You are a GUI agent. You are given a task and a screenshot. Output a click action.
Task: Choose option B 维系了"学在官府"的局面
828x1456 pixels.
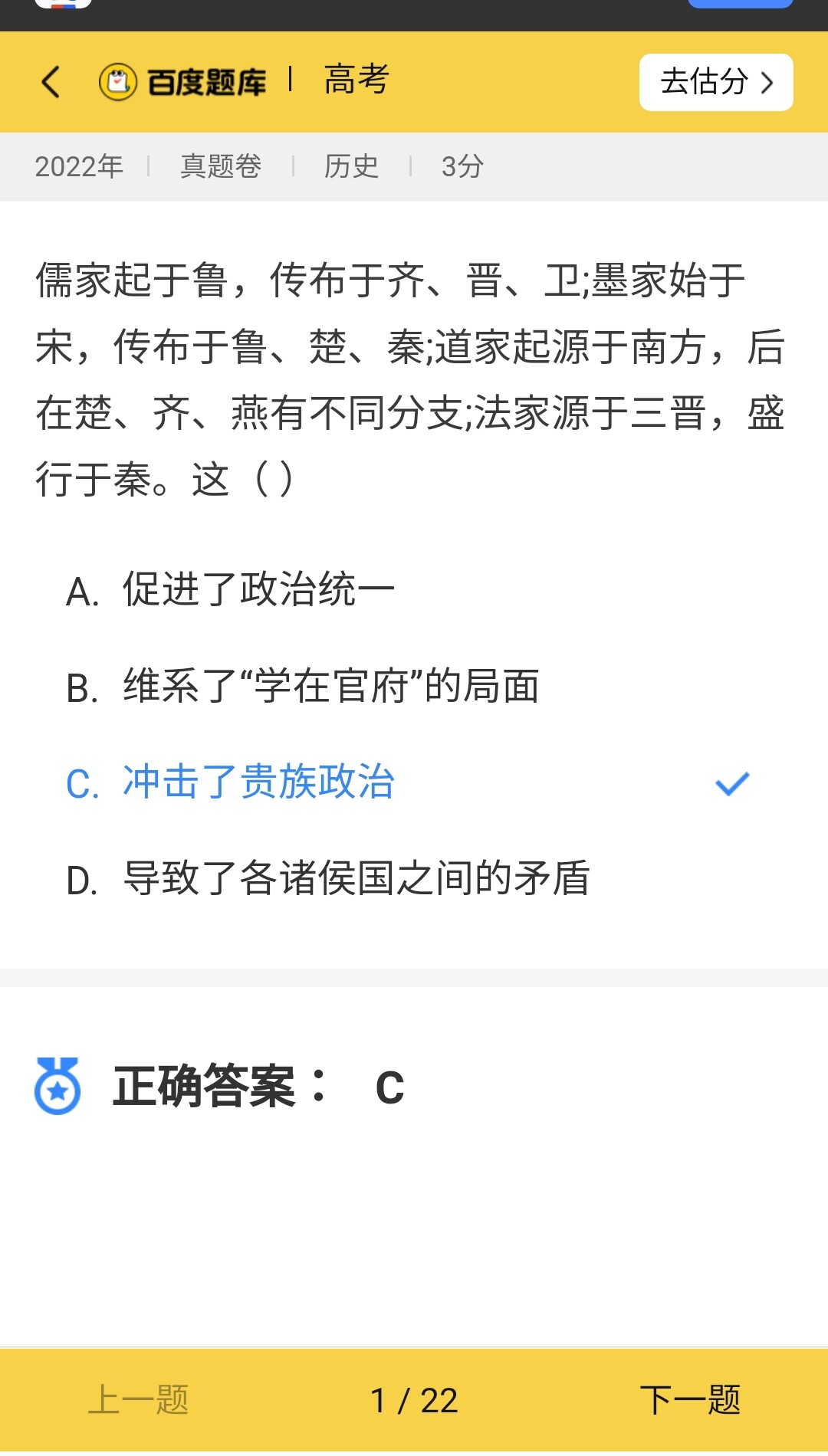tap(330, 687)
